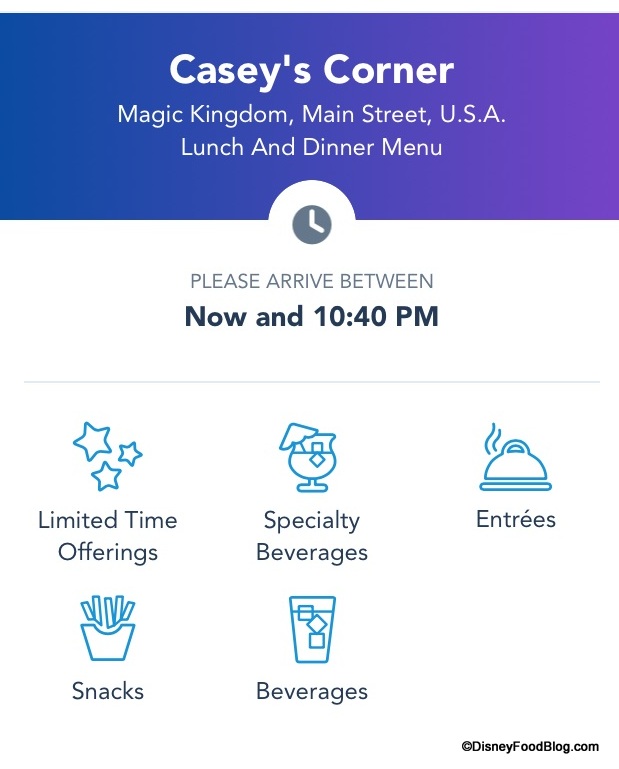The height and width of the screenshot is (769, 619).
Task: View the Snacks category
Action: coord(107,644)
